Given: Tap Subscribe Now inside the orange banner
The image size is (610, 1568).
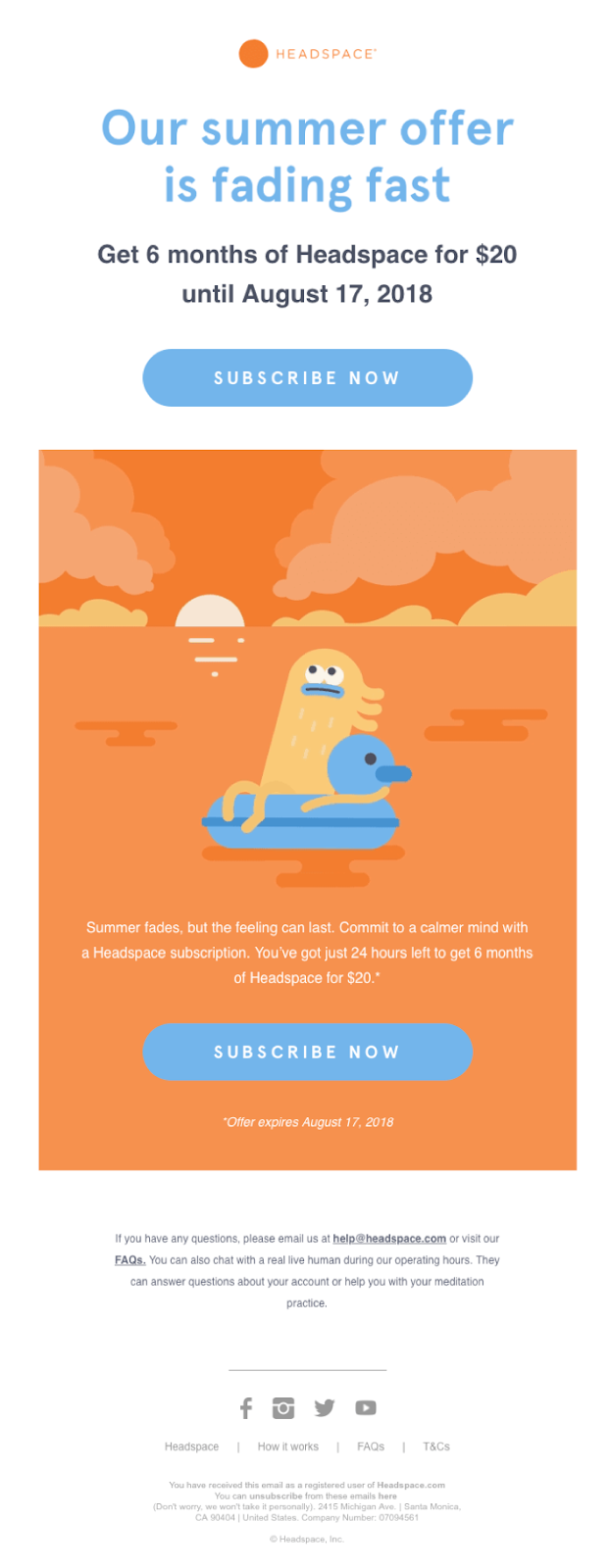Looking at the screenshot, I should 307,1052.
